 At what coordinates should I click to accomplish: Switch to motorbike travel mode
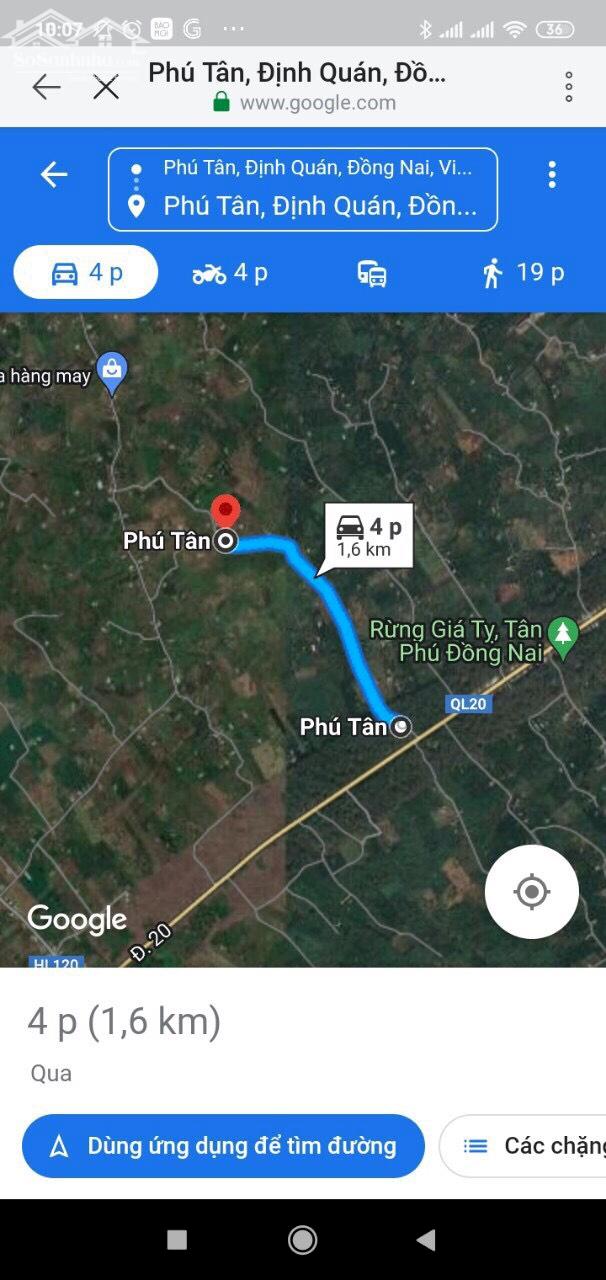click(230, 272)
